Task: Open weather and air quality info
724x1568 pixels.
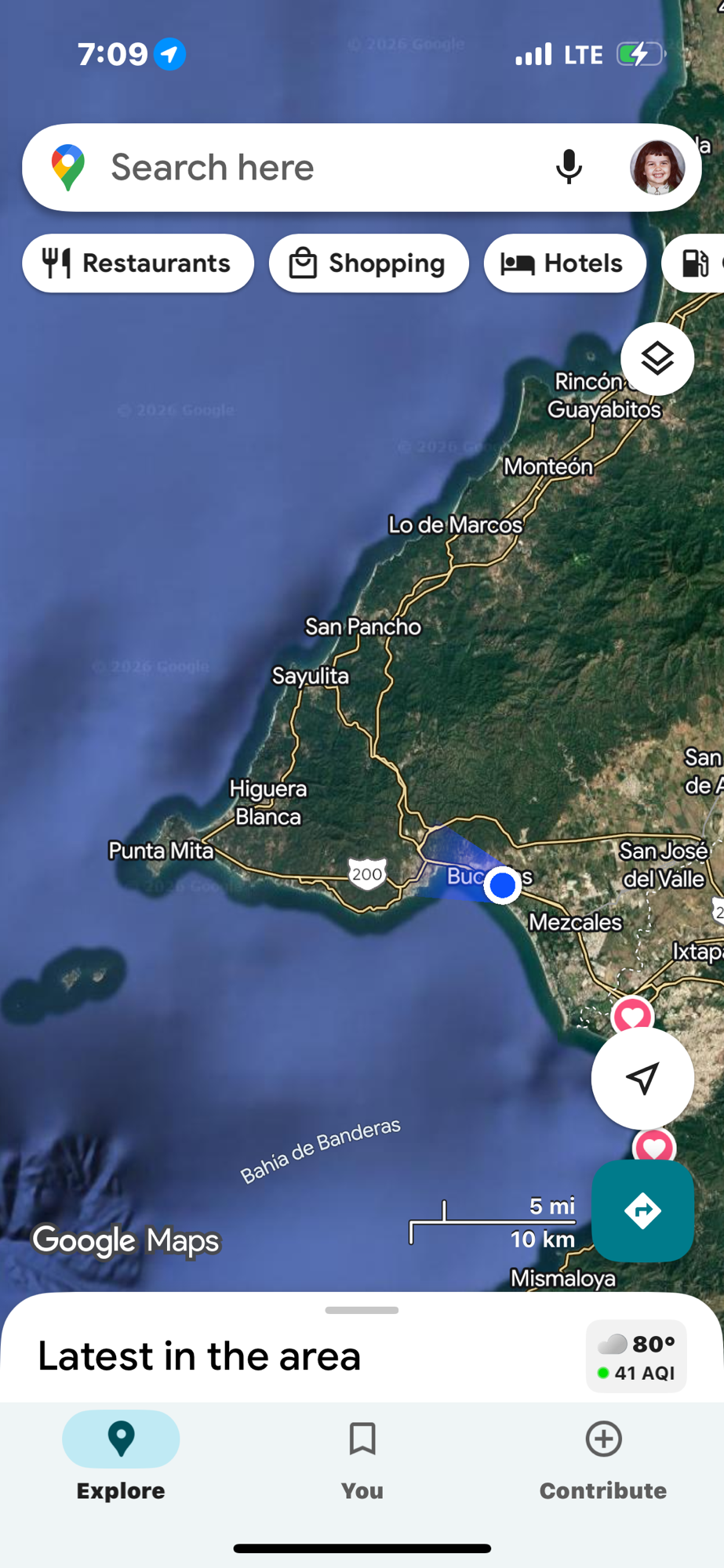Action: (x=636, y=1357)
